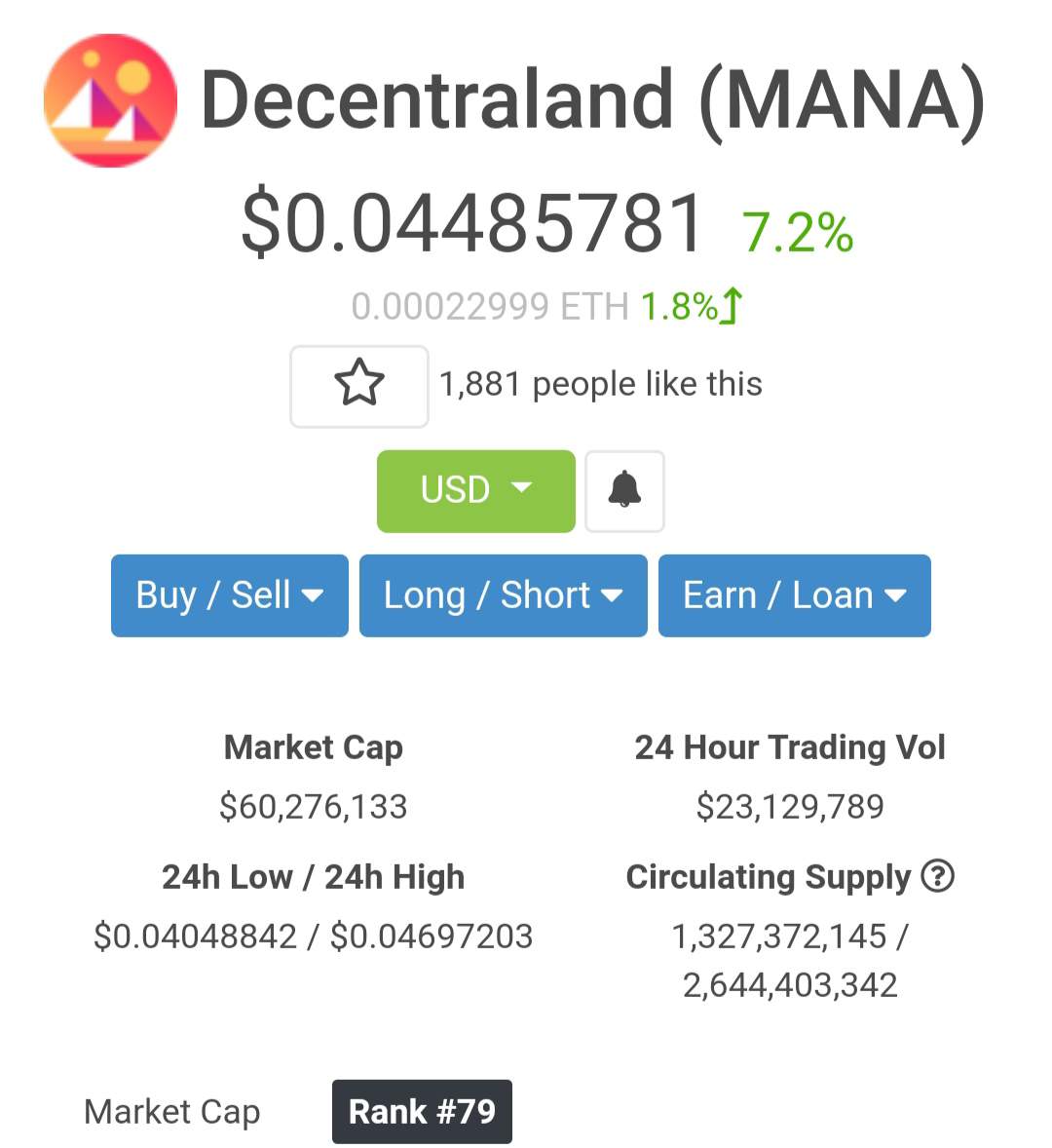Add Decentraland to favorites with the star

coord(358,386)
